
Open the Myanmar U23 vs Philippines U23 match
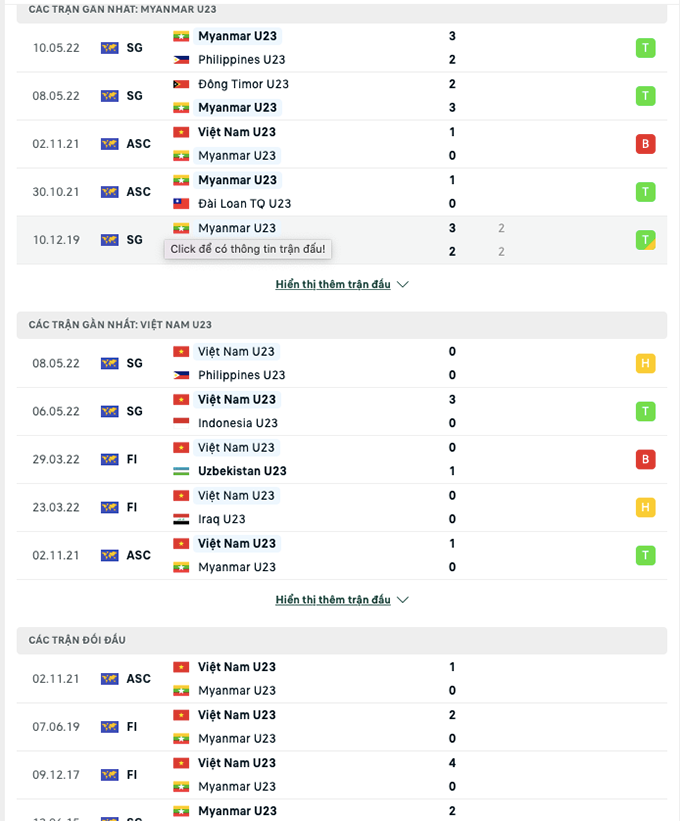coord(340,48)
